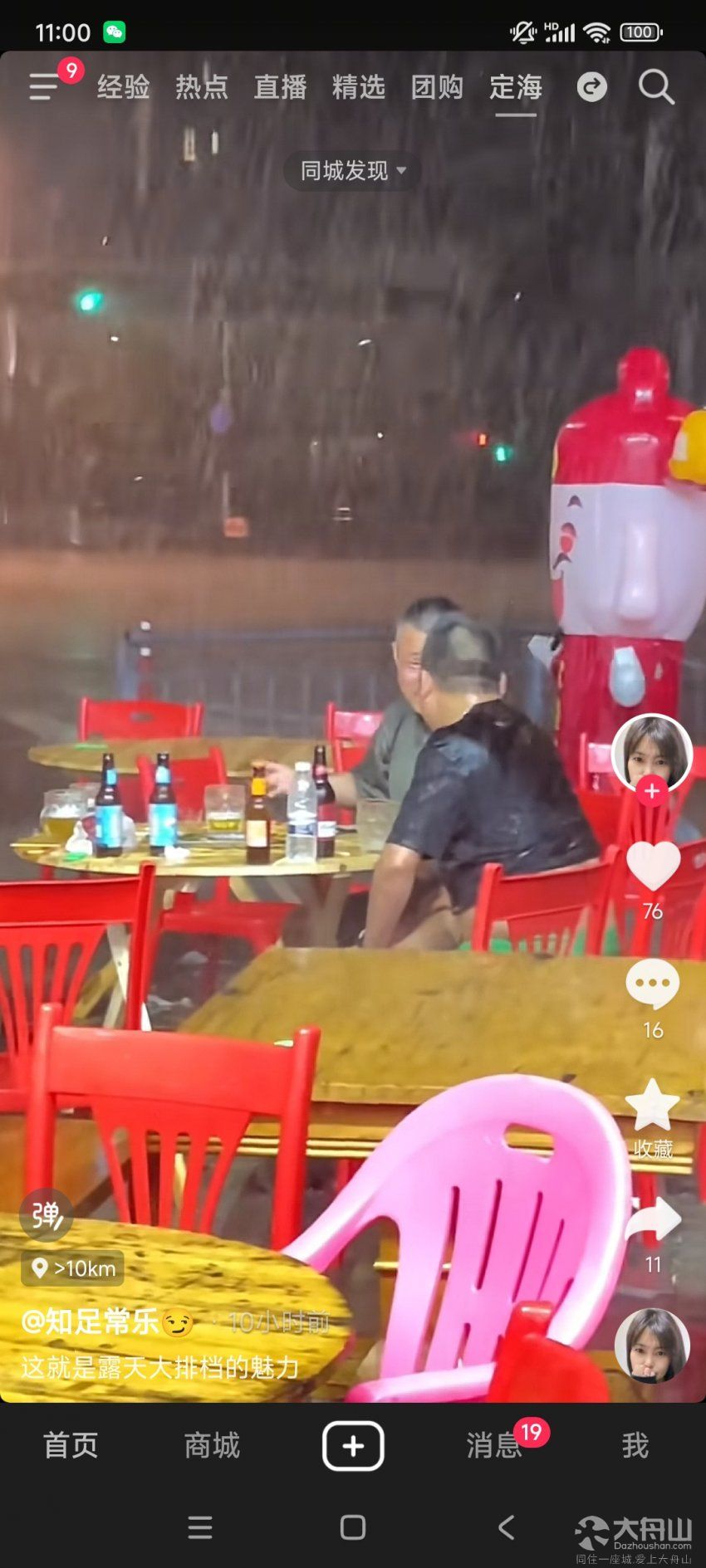706x1568 pixels.
Task: Open the search magnifier
Action: coord(655,87)
